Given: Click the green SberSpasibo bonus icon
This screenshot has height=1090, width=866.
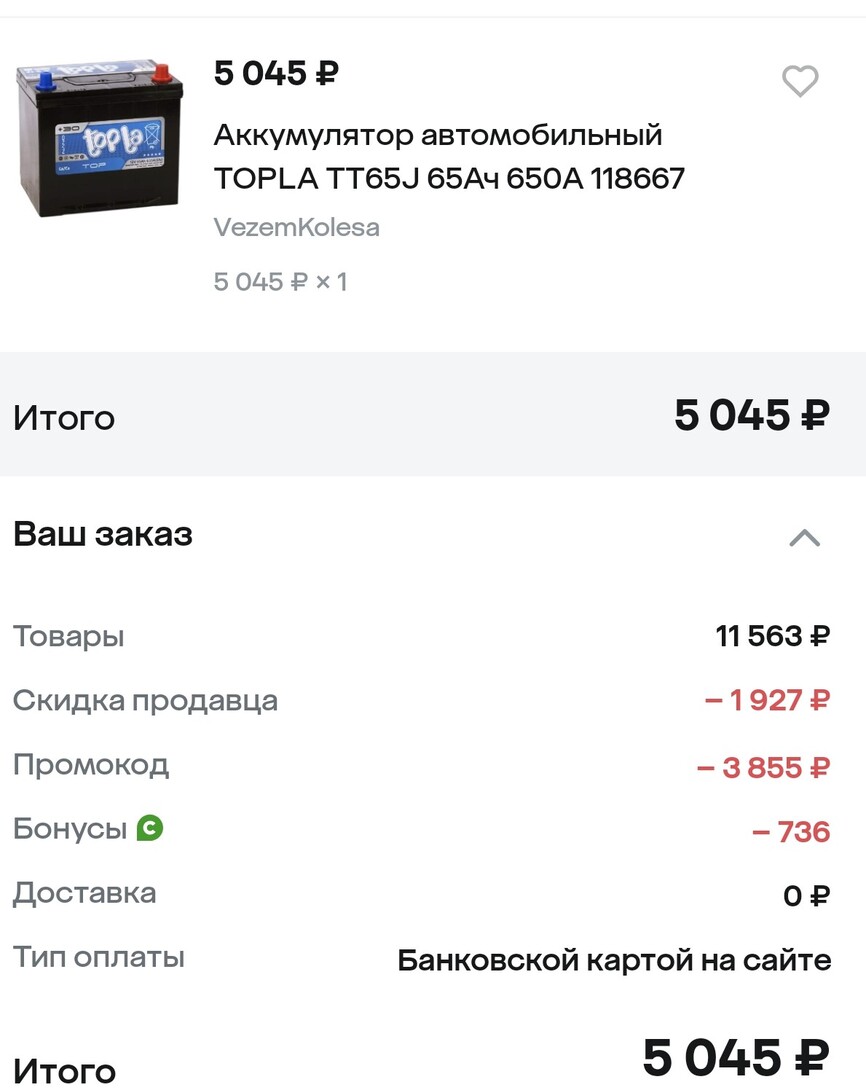Looking at the screenshot, I should (x=146, y=829).
